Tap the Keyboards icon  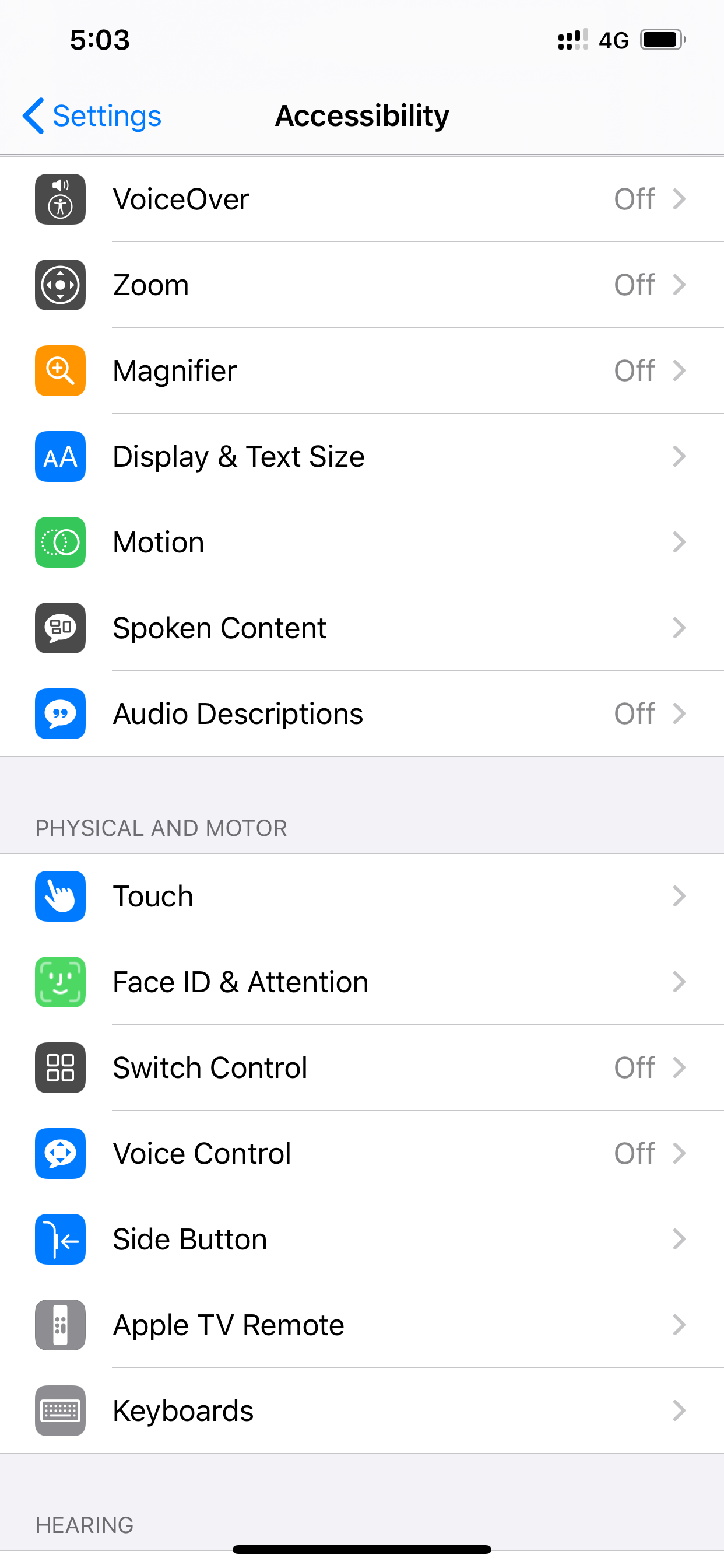point(60,1410)
